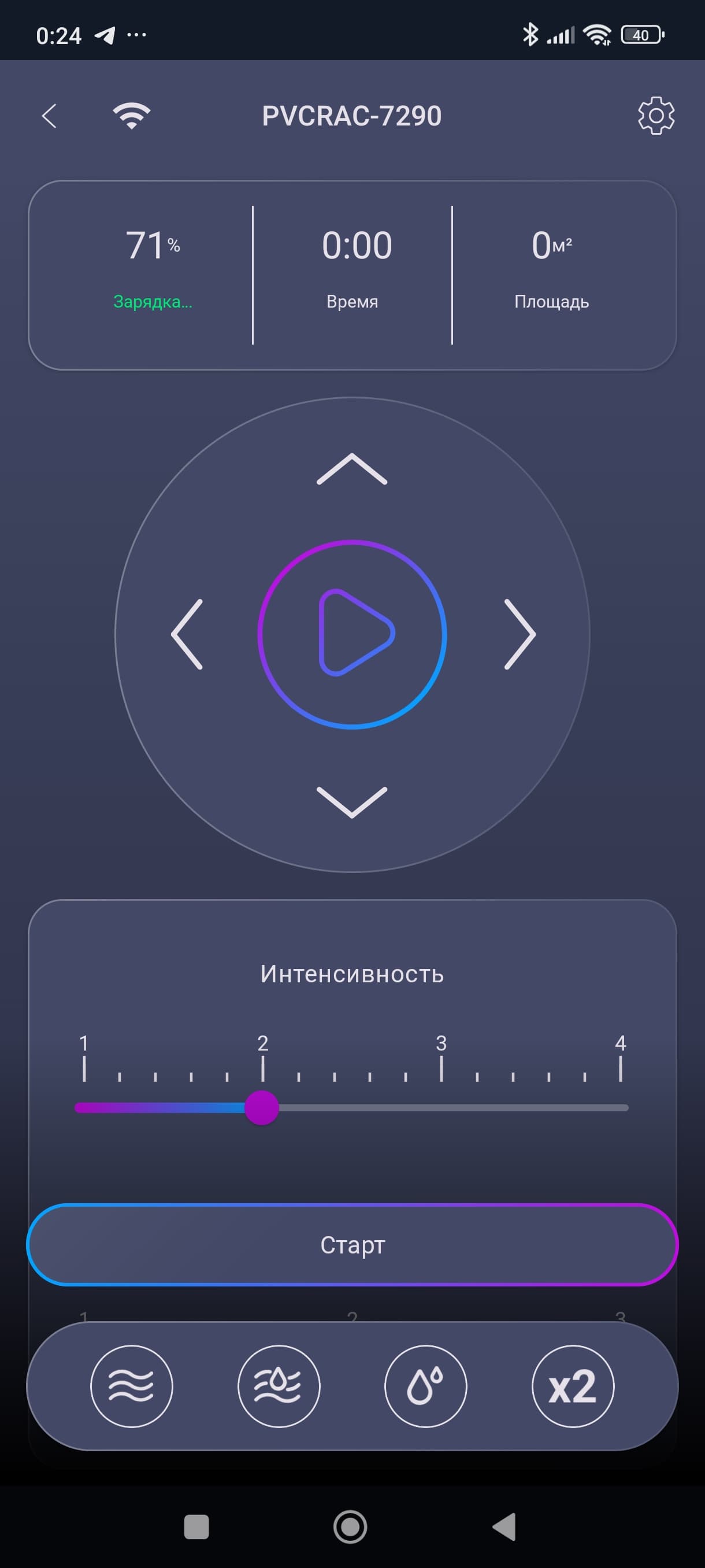Viewport: 705px width, 1568px height.
Task: Turn the vacuum right with right arrow
Action: pos(520,634)
